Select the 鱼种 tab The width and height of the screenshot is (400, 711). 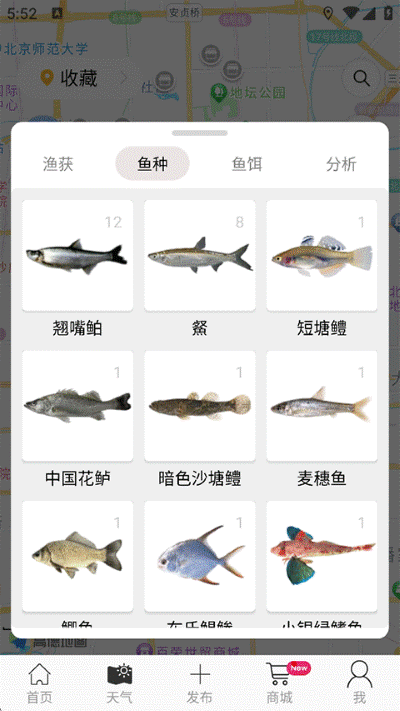(152, 164)
